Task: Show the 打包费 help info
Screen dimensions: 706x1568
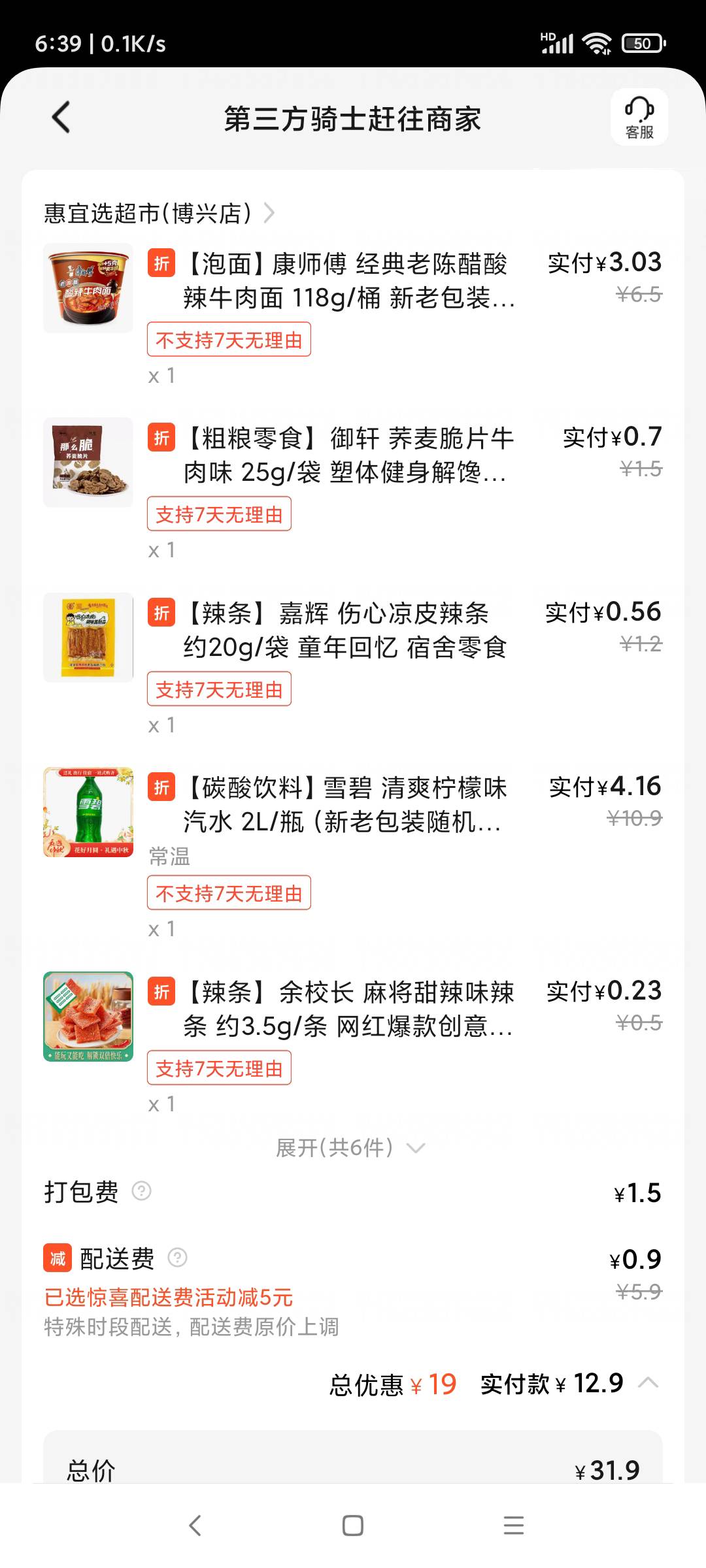Action: click(142, 1192)
